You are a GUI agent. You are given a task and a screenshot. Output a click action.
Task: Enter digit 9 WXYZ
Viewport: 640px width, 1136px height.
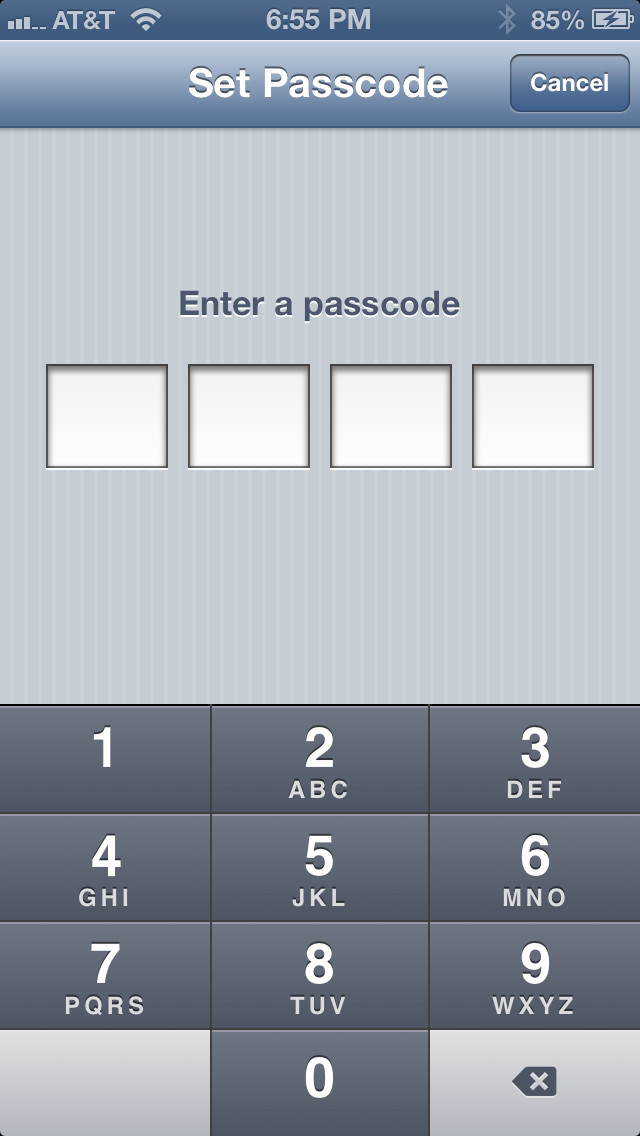pos(535,976)
